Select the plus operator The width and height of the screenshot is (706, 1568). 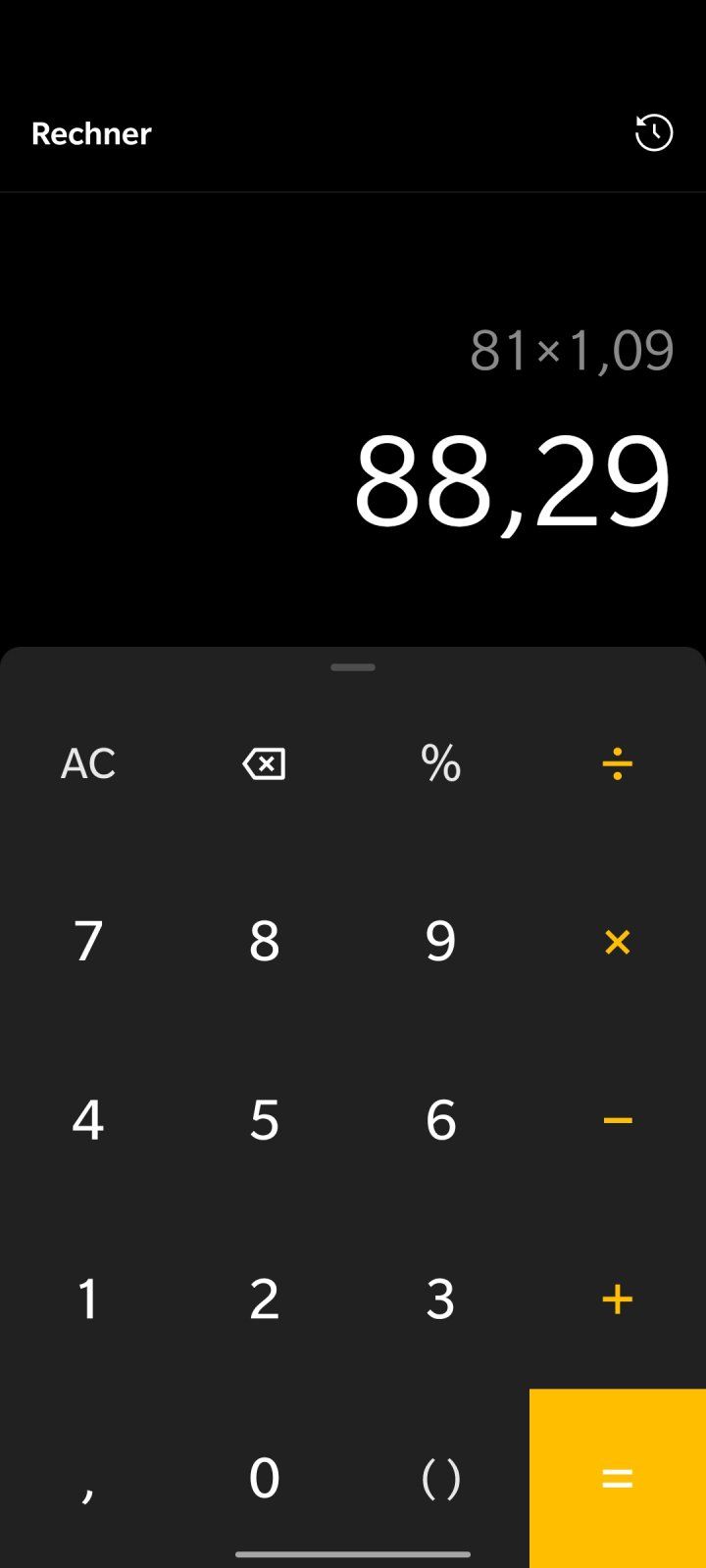(617, 1299)
